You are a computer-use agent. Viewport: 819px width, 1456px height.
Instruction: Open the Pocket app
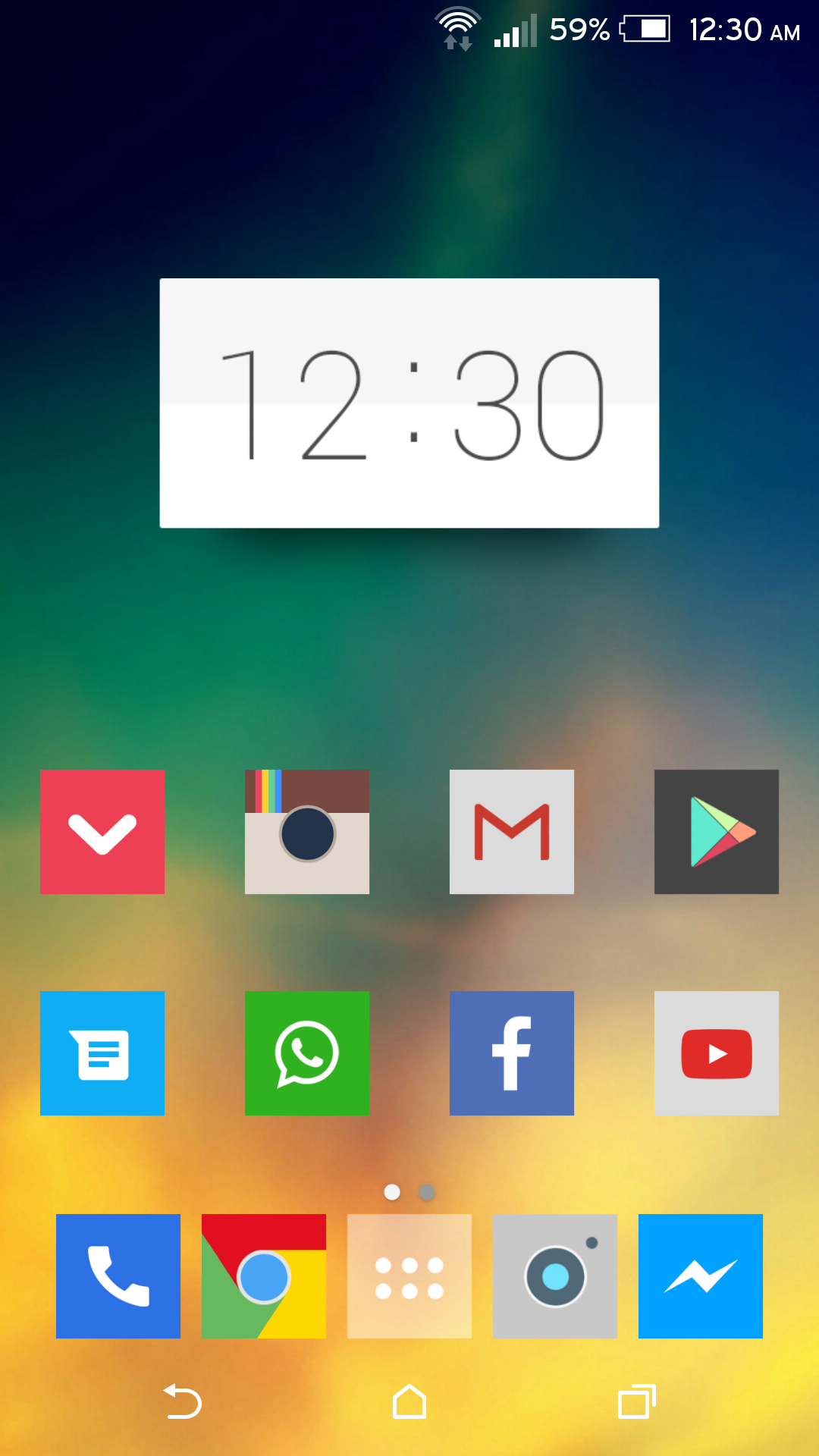click(102, 831)
